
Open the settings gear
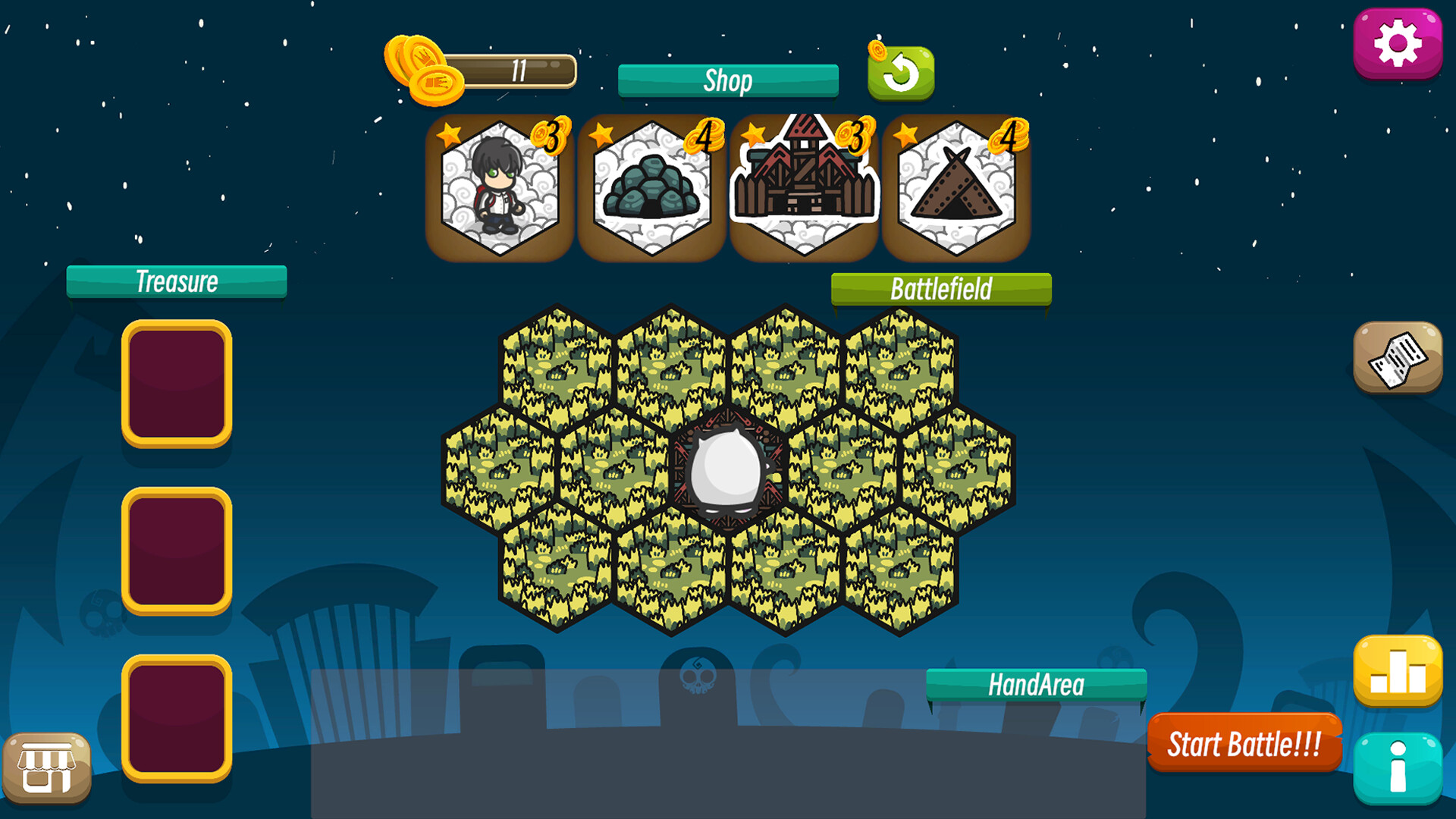tap(1397, 44)
